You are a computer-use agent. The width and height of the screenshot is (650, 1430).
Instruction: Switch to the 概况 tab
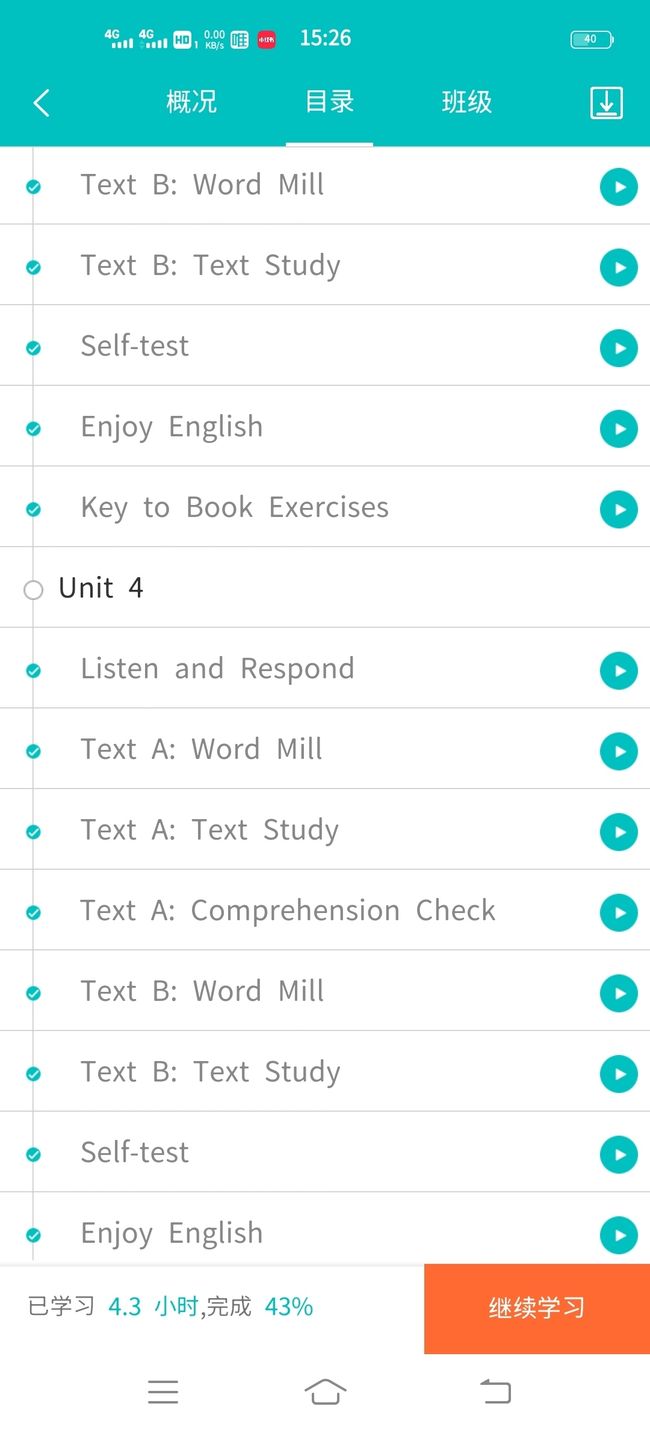point(191,102)
